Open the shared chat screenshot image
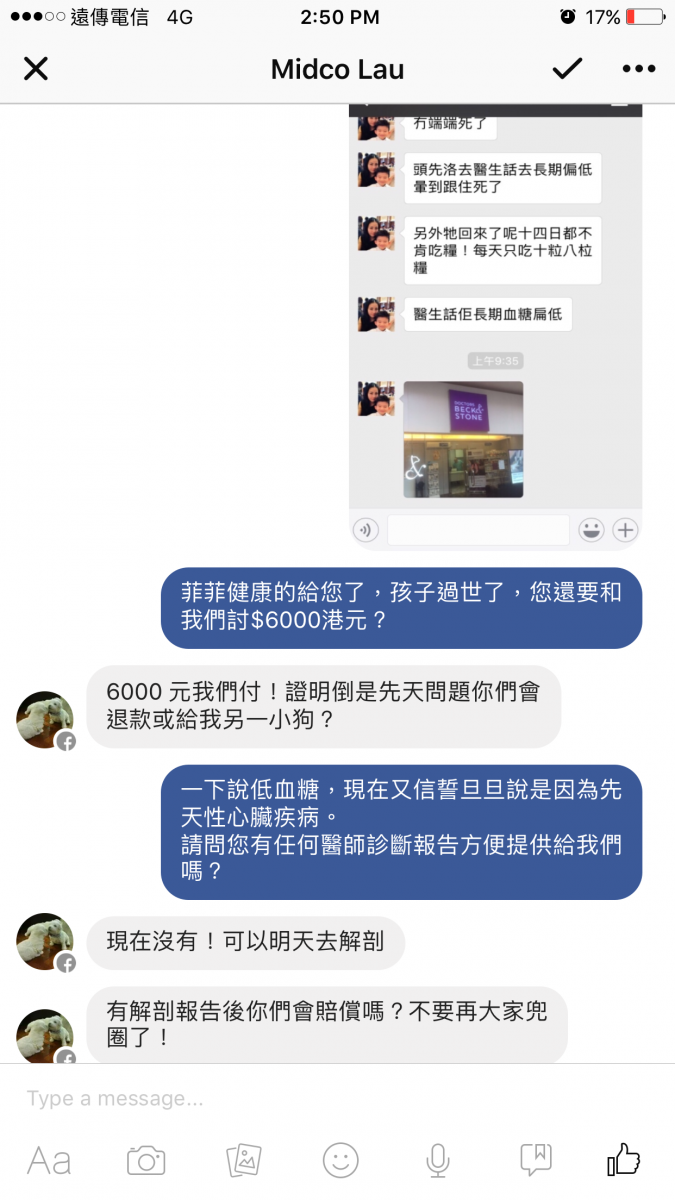 (x=495, y=326)
